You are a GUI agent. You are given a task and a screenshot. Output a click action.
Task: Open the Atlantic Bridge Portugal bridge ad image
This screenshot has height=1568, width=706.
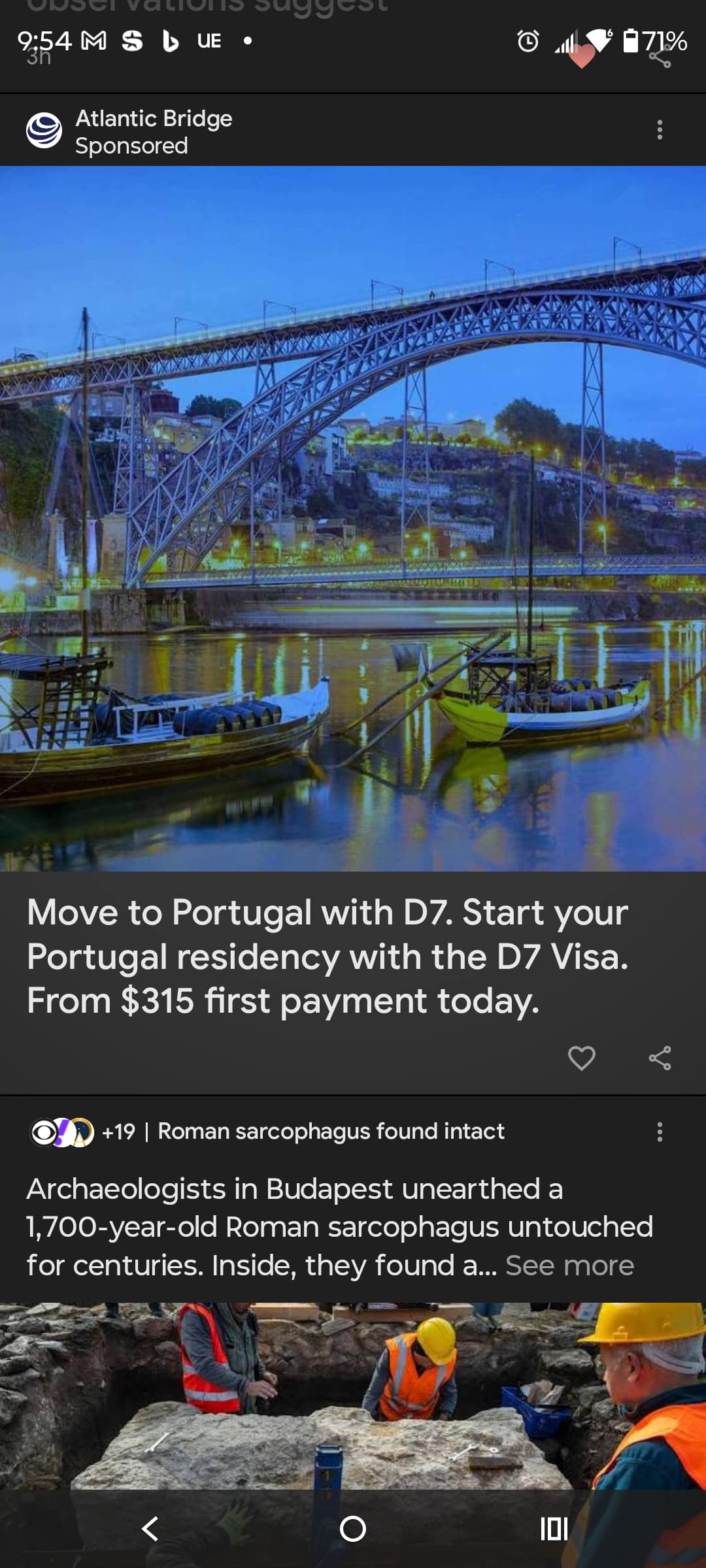click(x=353, y=517)
